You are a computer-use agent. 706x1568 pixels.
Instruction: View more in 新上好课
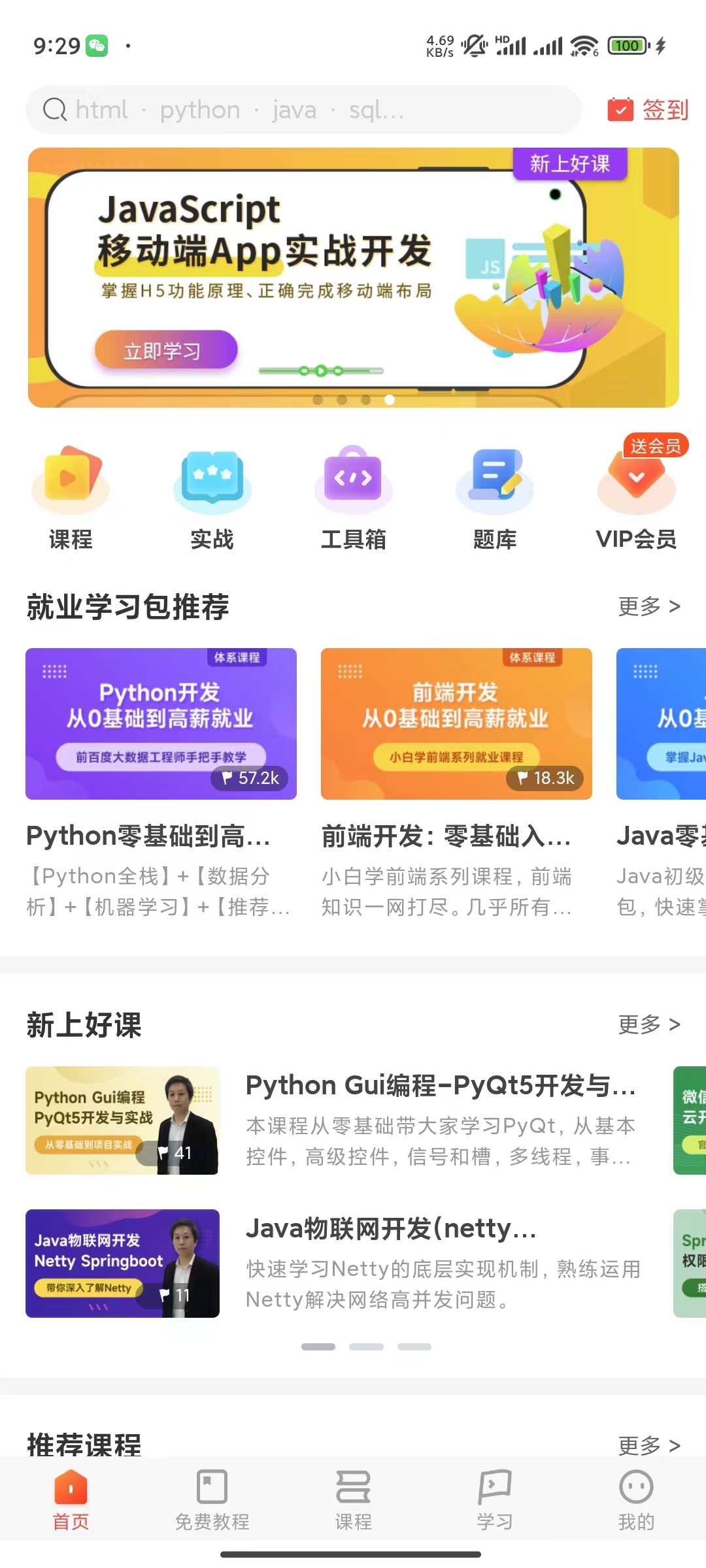pos(649,1024)
